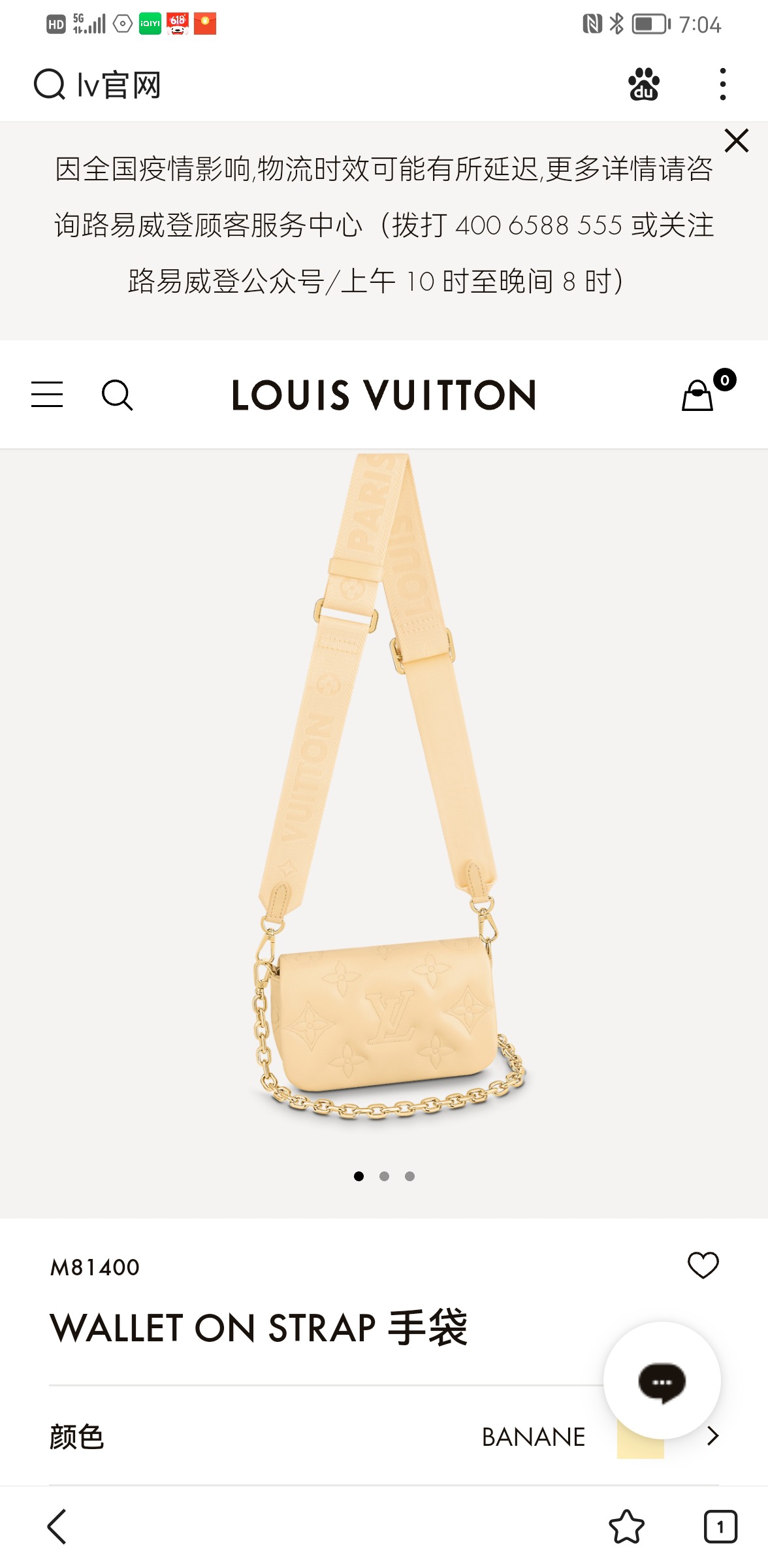Open the shopping bag cart

tap(698, 395)
